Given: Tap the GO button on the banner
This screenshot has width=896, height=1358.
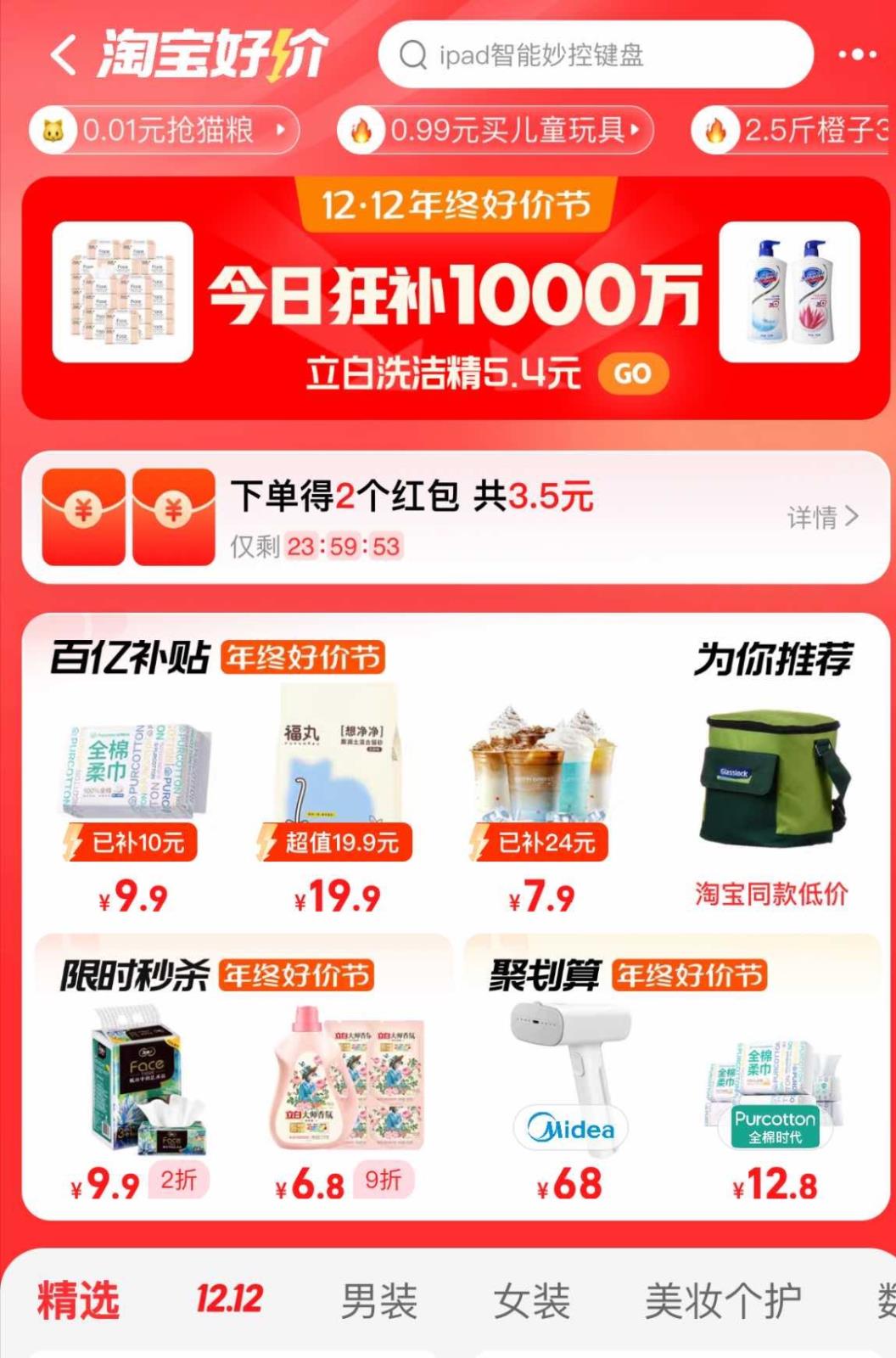Looking at the screenshot, I should 632,373.
